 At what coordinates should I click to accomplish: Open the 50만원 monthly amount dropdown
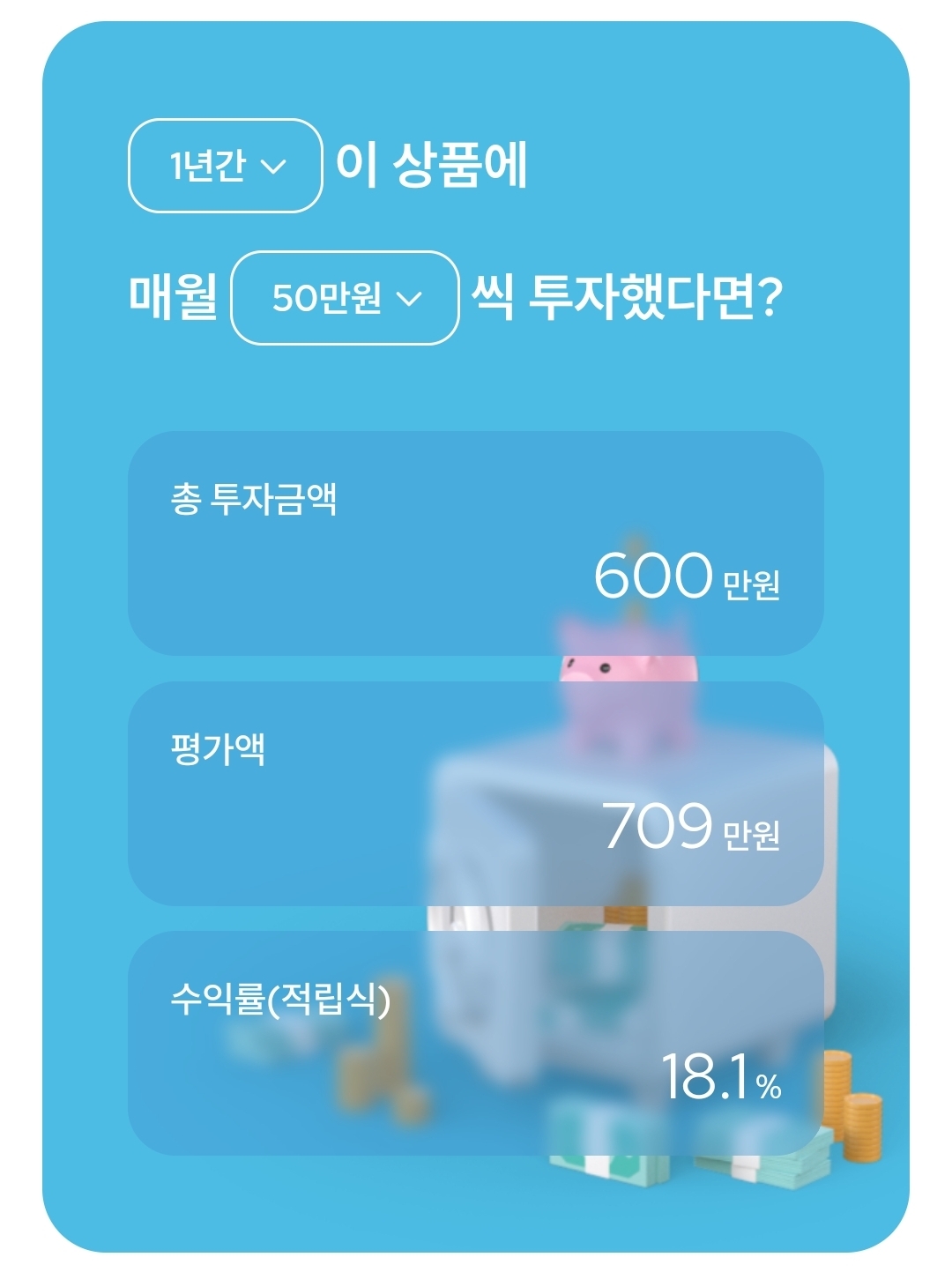342,299
